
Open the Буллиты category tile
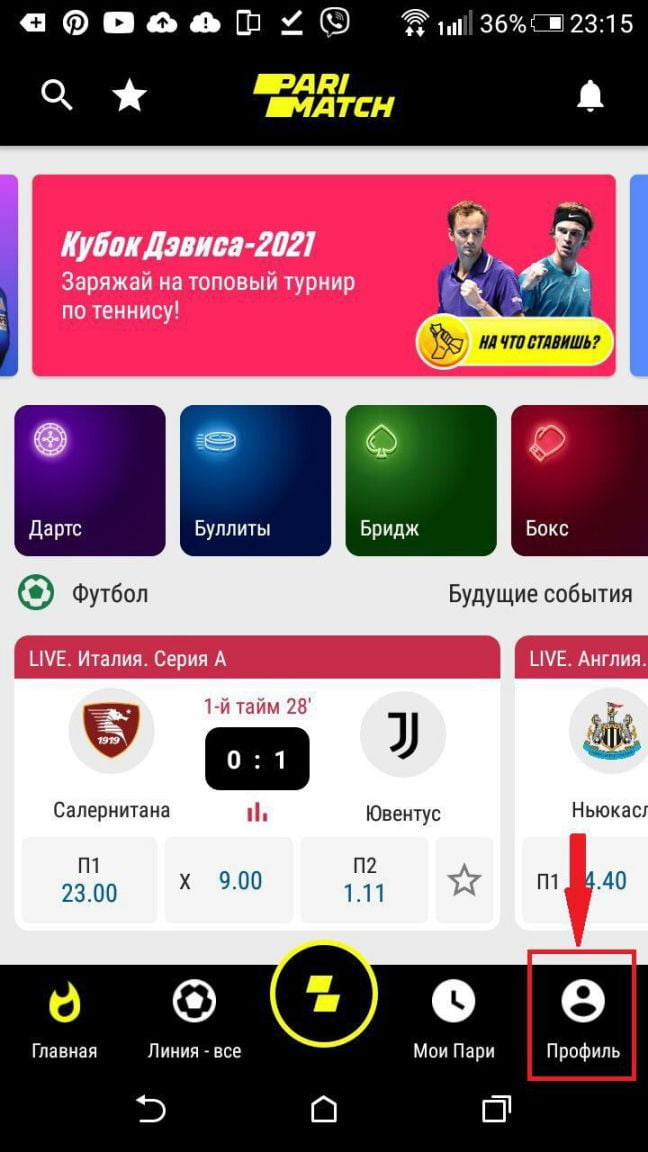click(x=255, y=480)
